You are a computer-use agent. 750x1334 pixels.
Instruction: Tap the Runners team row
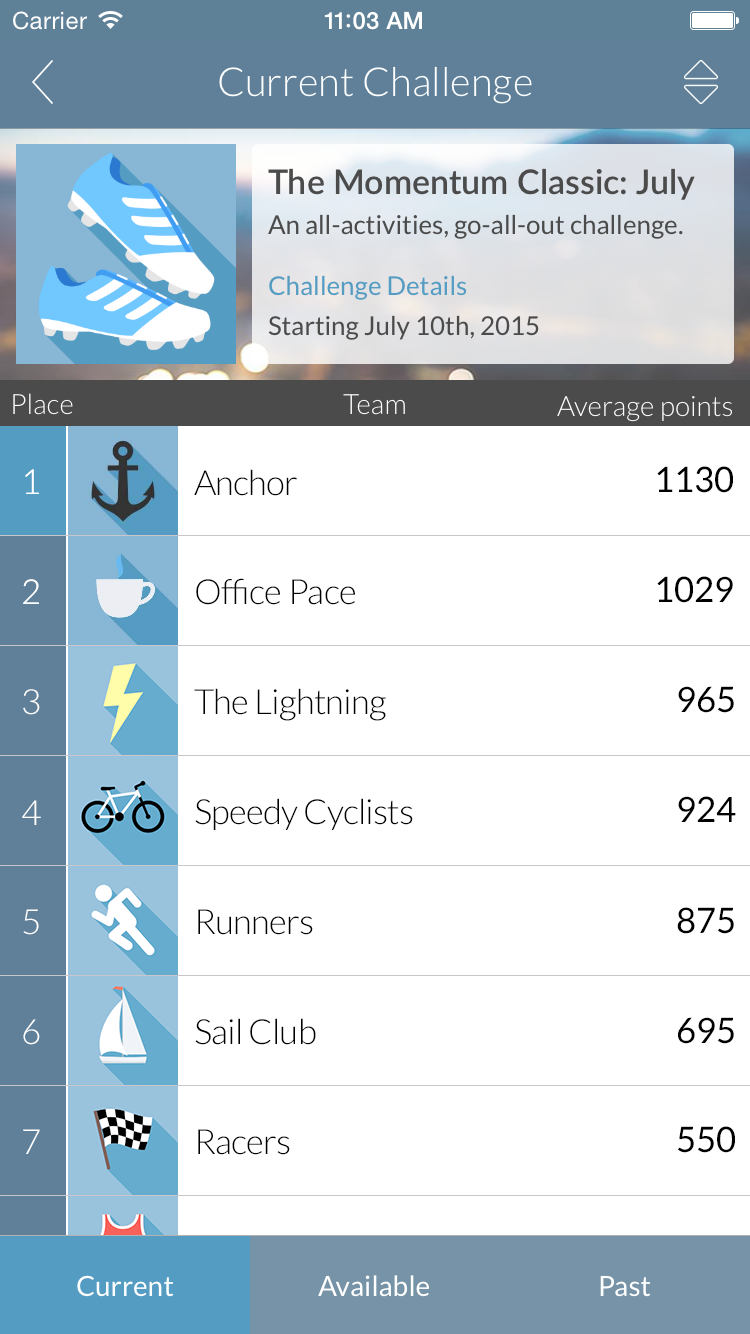point(375,921)
